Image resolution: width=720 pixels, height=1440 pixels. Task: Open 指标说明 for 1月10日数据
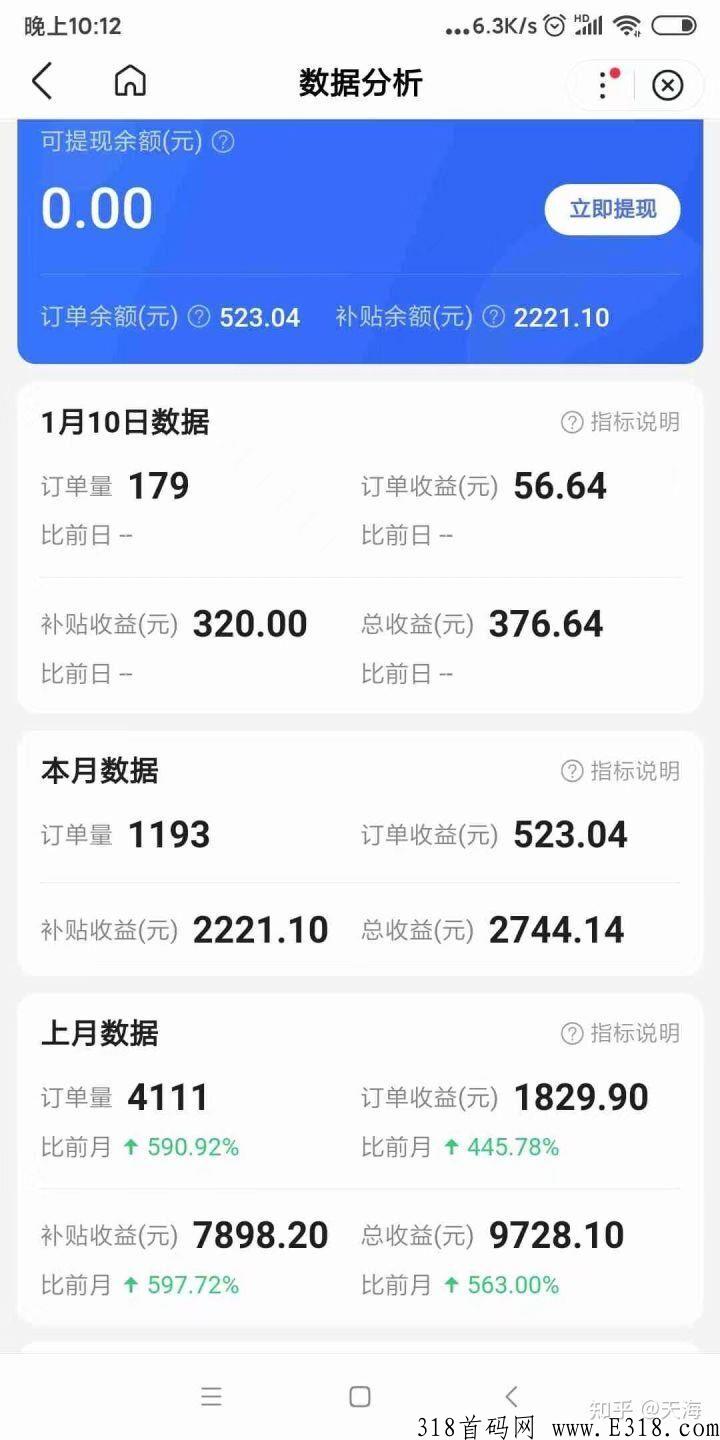(x=620, y=422)
